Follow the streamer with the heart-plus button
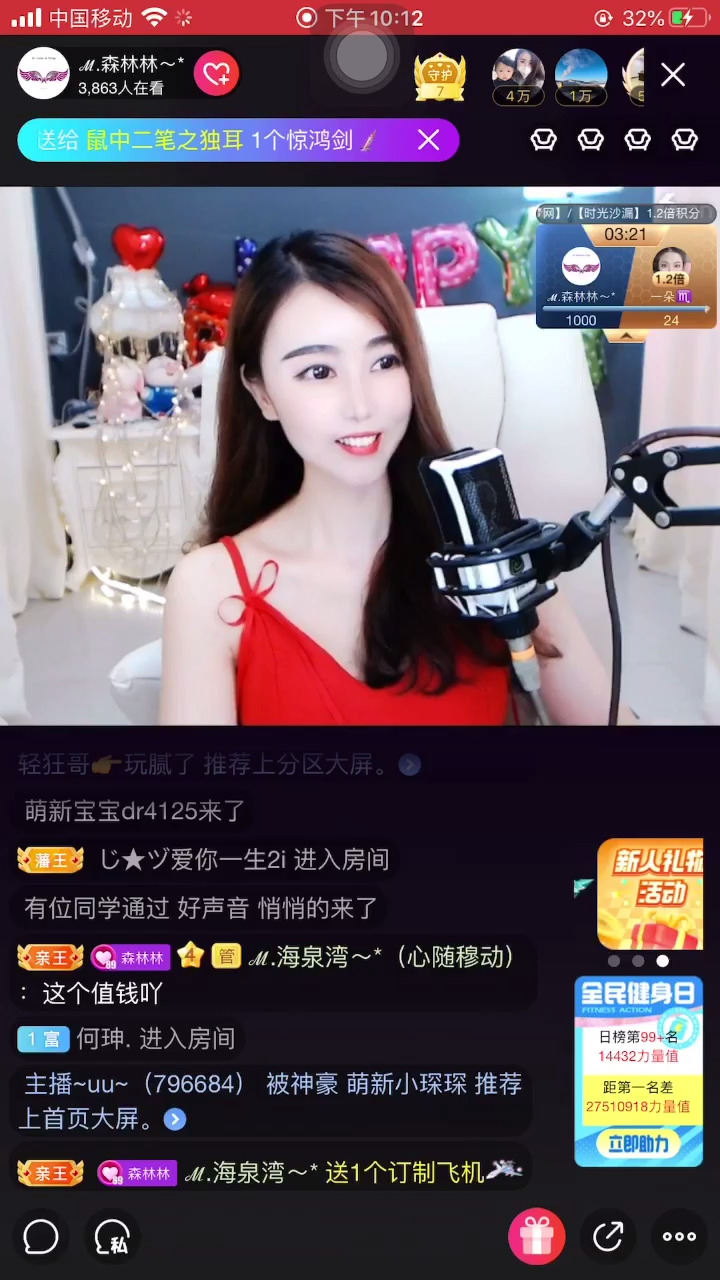 (x=216, y=73)
